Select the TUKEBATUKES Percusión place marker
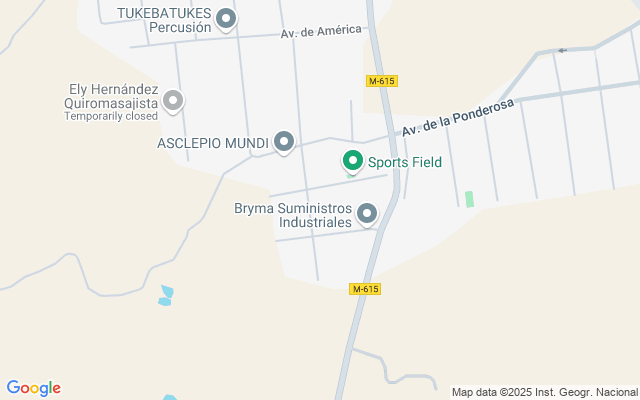The image size is (640, 400). 227,18
